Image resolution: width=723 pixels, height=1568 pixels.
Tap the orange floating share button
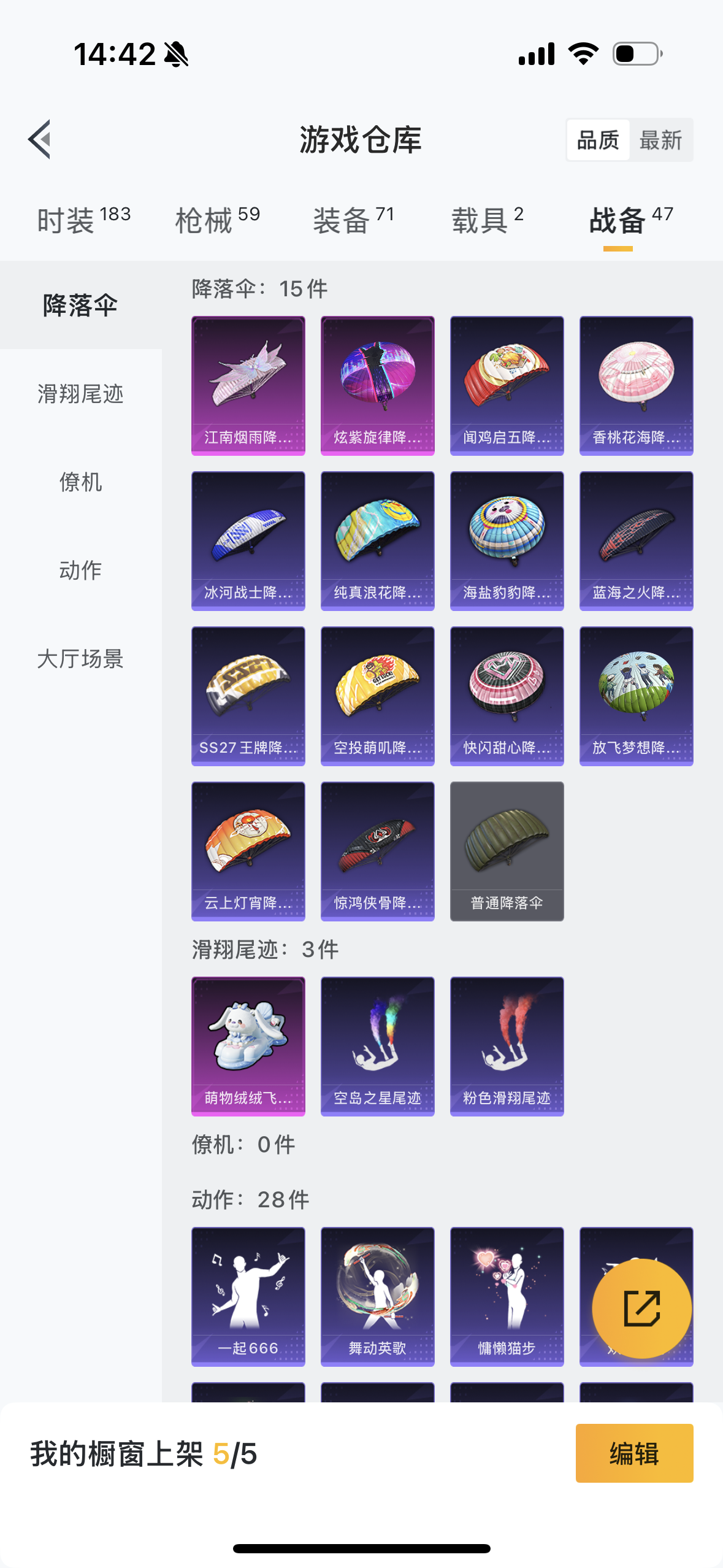pyautogui.click(x=642, y=1309)
